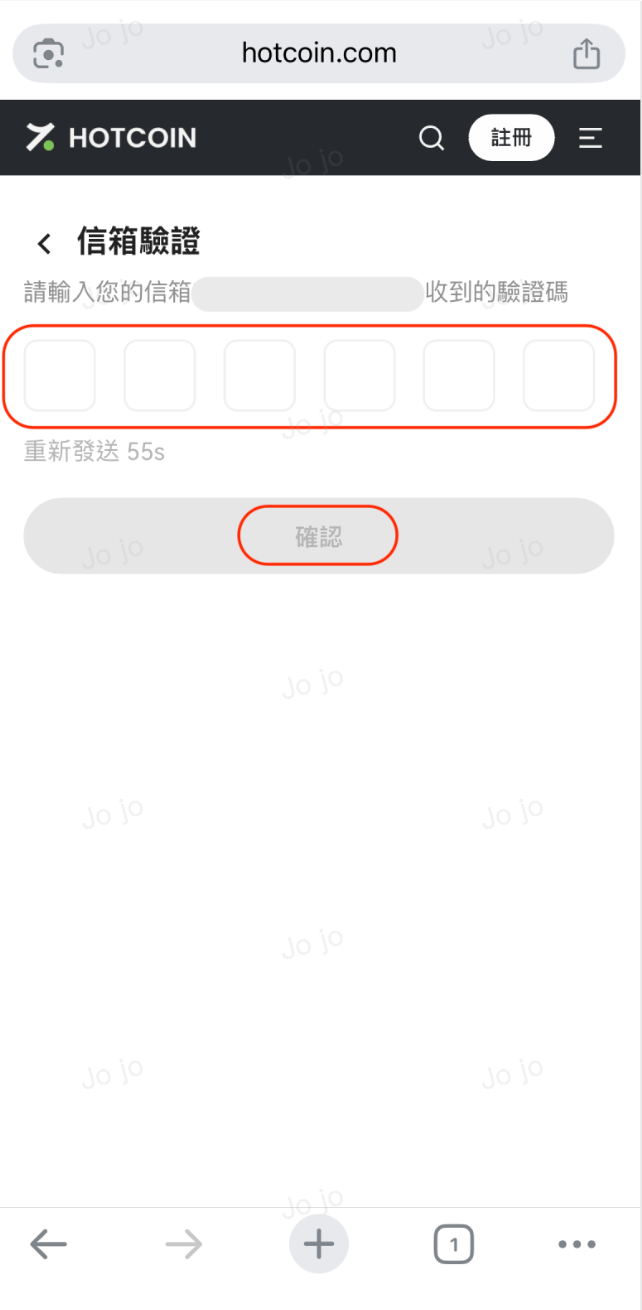Viewport: 642px width, 1310px height.
Task: Tap the HOTCOIN logo to go home
Action: 112,138
